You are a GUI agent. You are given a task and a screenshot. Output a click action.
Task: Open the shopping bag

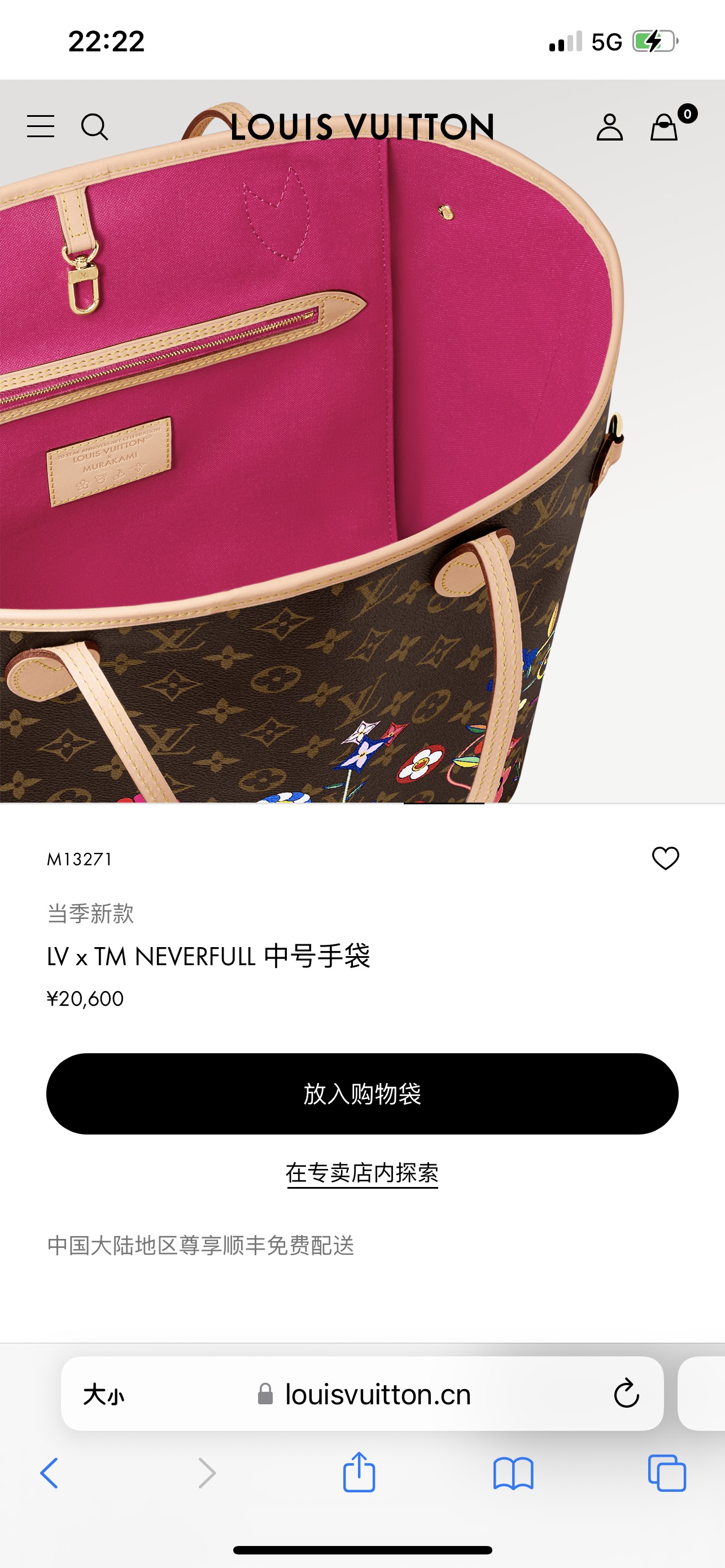[x=665, y=127]
